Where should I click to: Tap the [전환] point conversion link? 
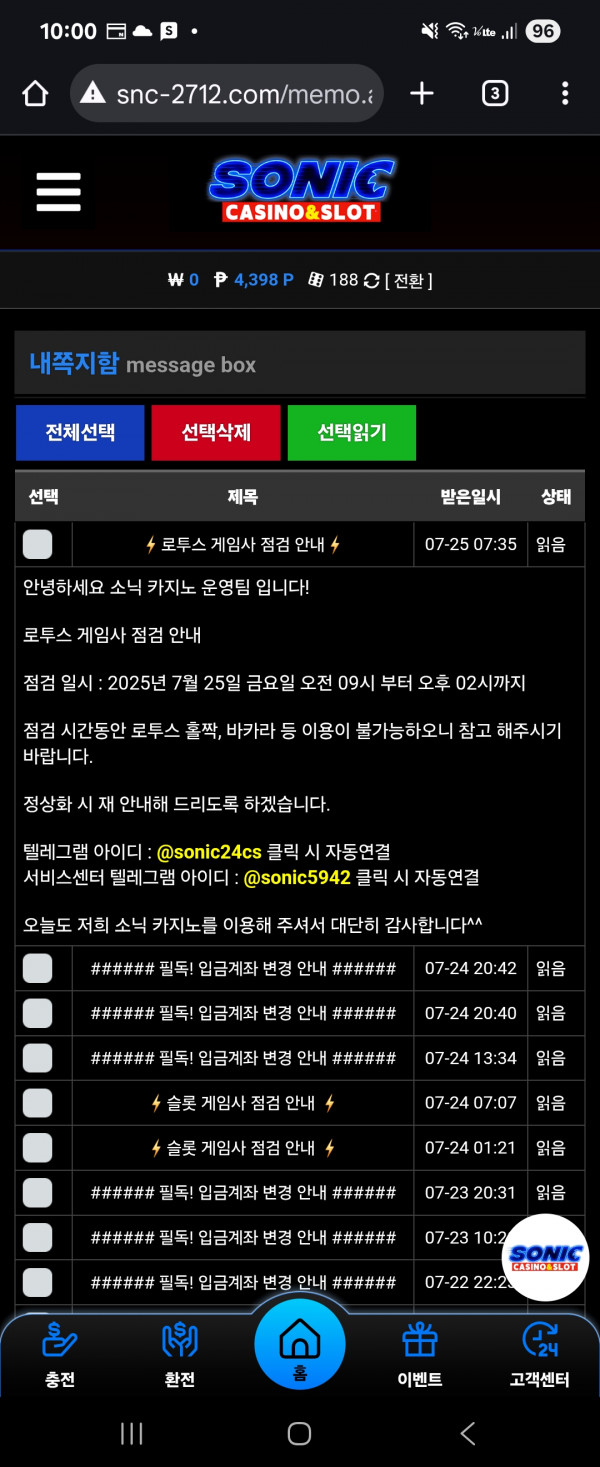(409, 281)
